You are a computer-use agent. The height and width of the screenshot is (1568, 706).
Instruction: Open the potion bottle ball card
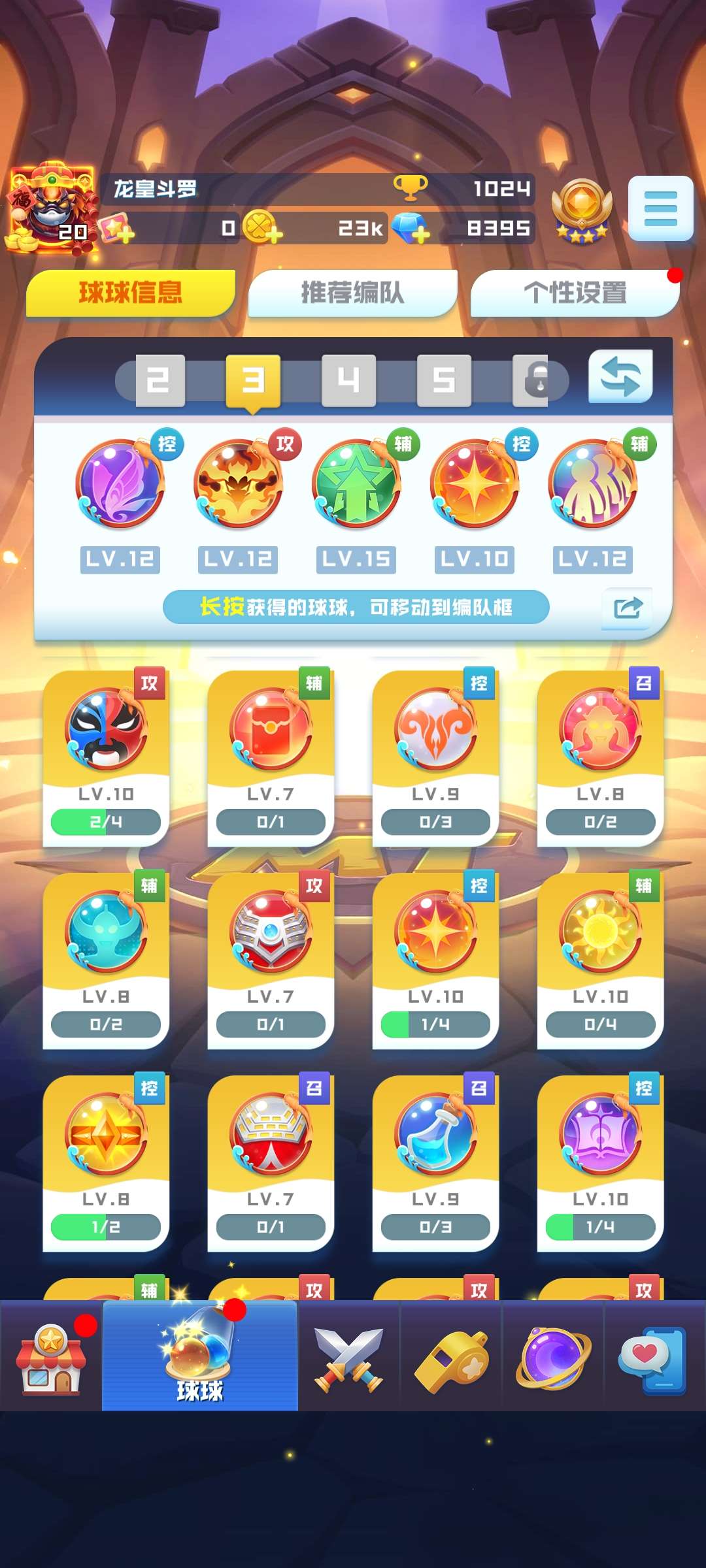point(435,1163)
